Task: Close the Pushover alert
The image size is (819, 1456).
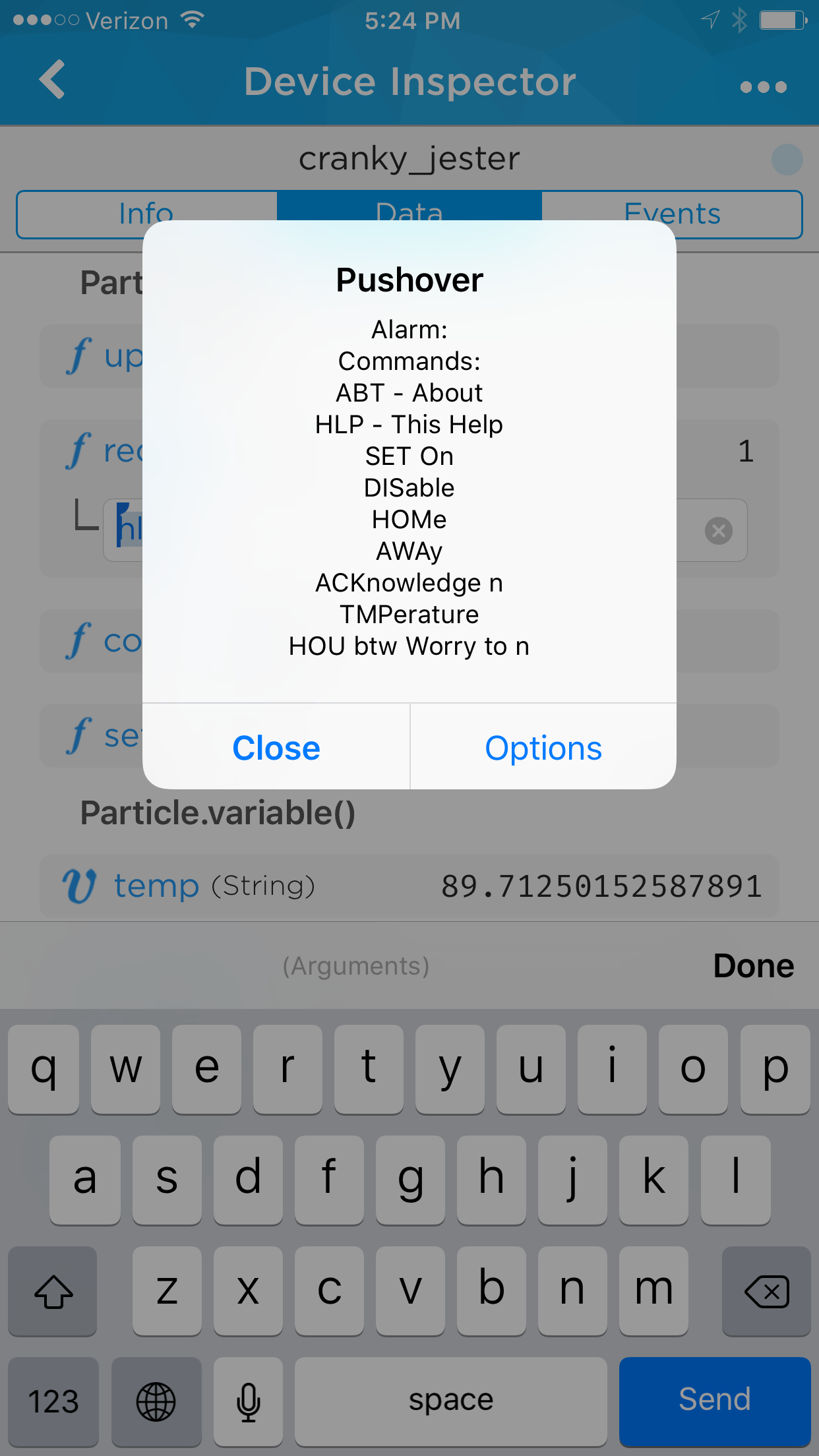Action: point(276,748)
